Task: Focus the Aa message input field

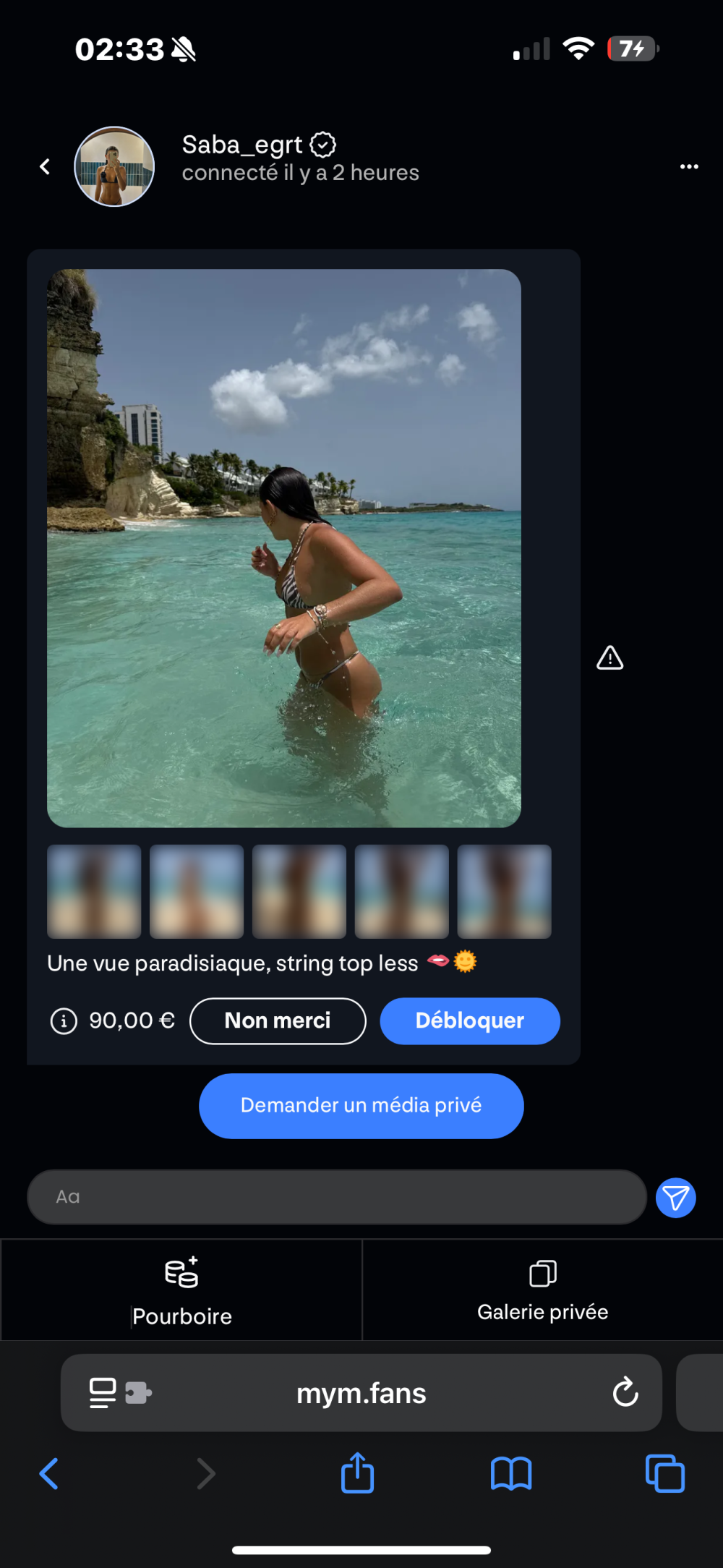Action: click(336, 1197)
